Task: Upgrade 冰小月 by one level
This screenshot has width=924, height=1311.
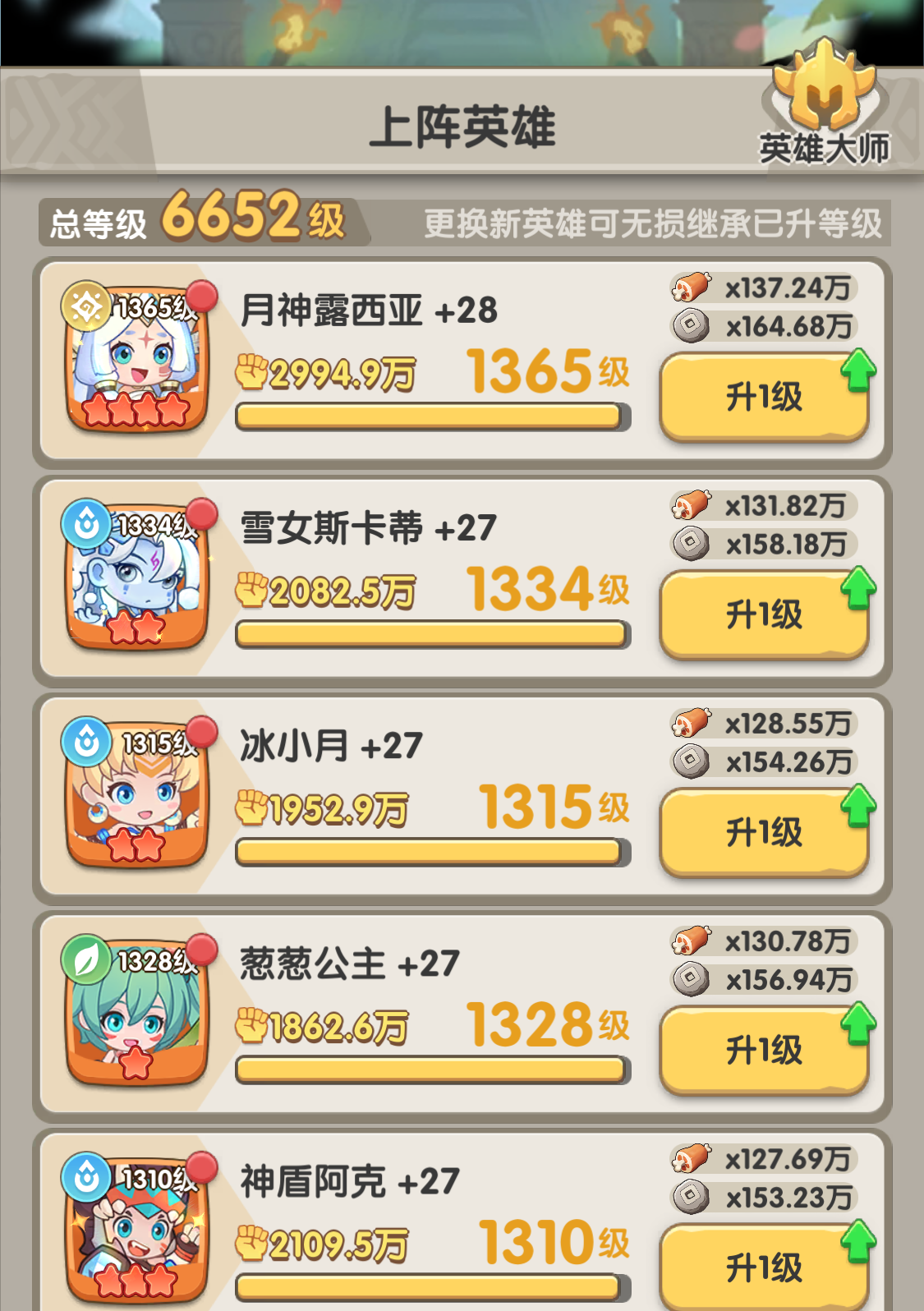Action: [764, 832]
